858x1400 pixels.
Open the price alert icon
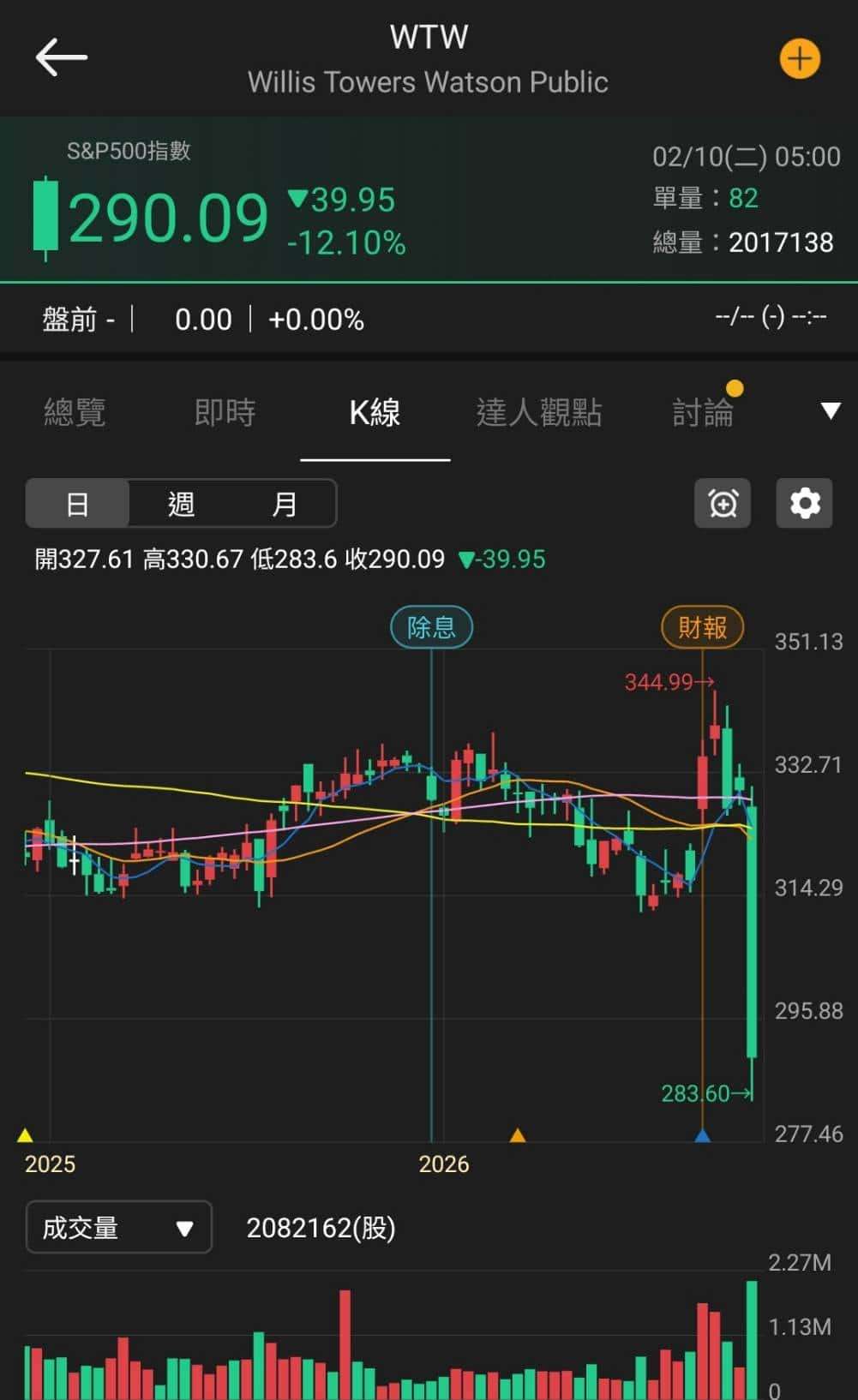[722, 504]
